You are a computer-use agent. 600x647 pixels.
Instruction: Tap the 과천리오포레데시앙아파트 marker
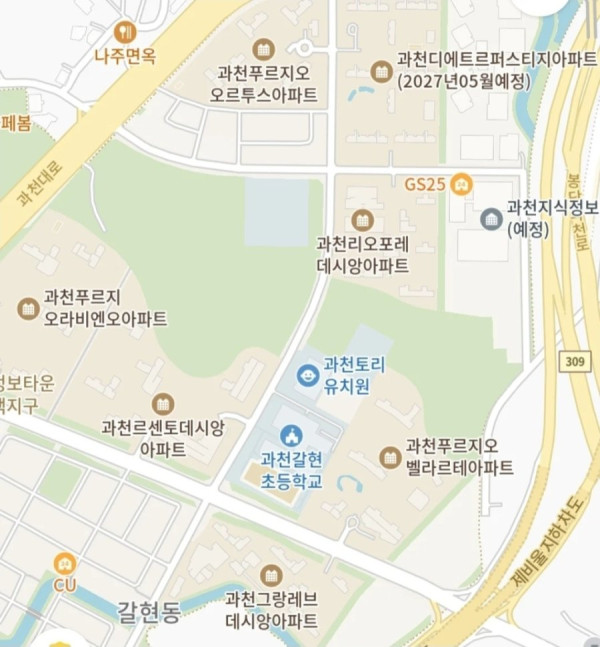(362, 220)
